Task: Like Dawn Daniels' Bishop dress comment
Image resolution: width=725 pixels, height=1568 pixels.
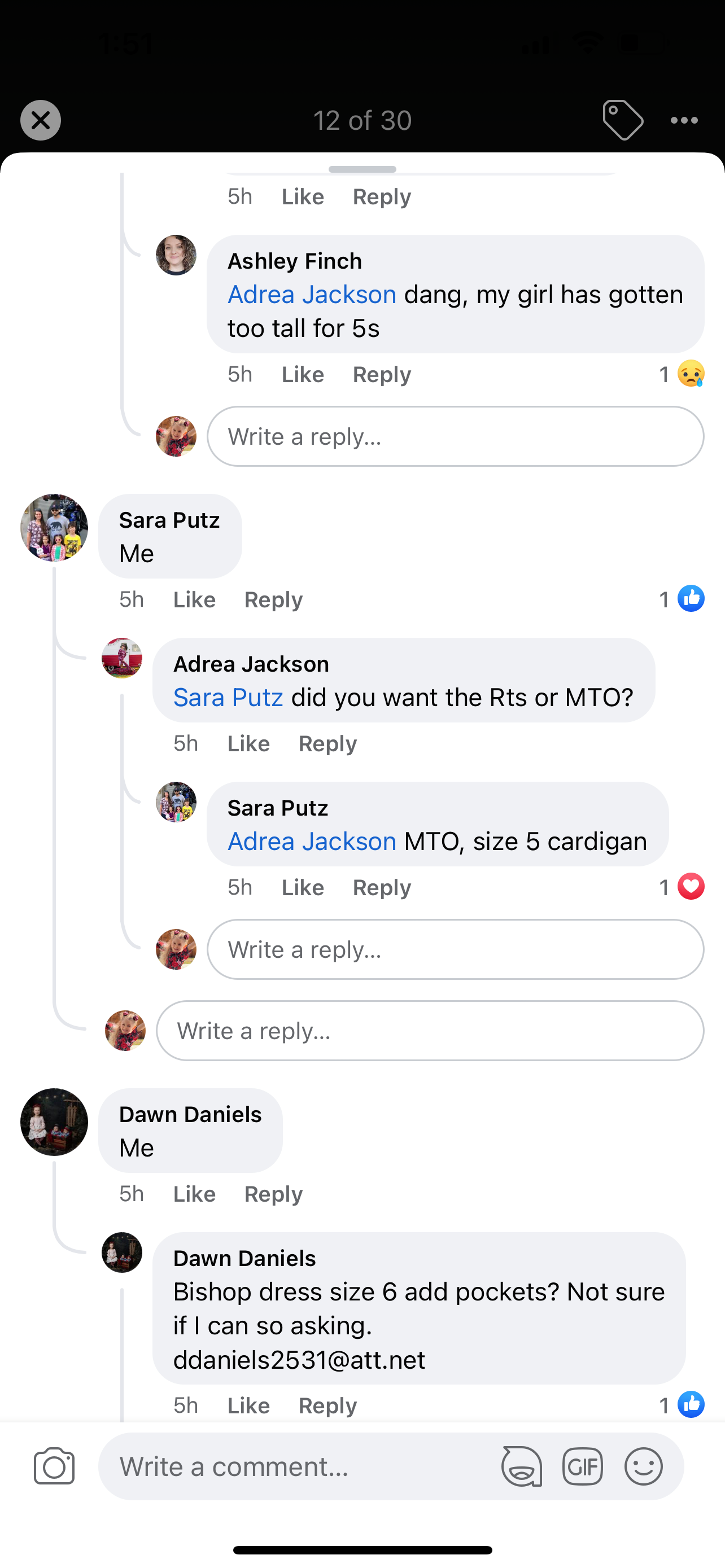Action: click(x=248, y=1405)
